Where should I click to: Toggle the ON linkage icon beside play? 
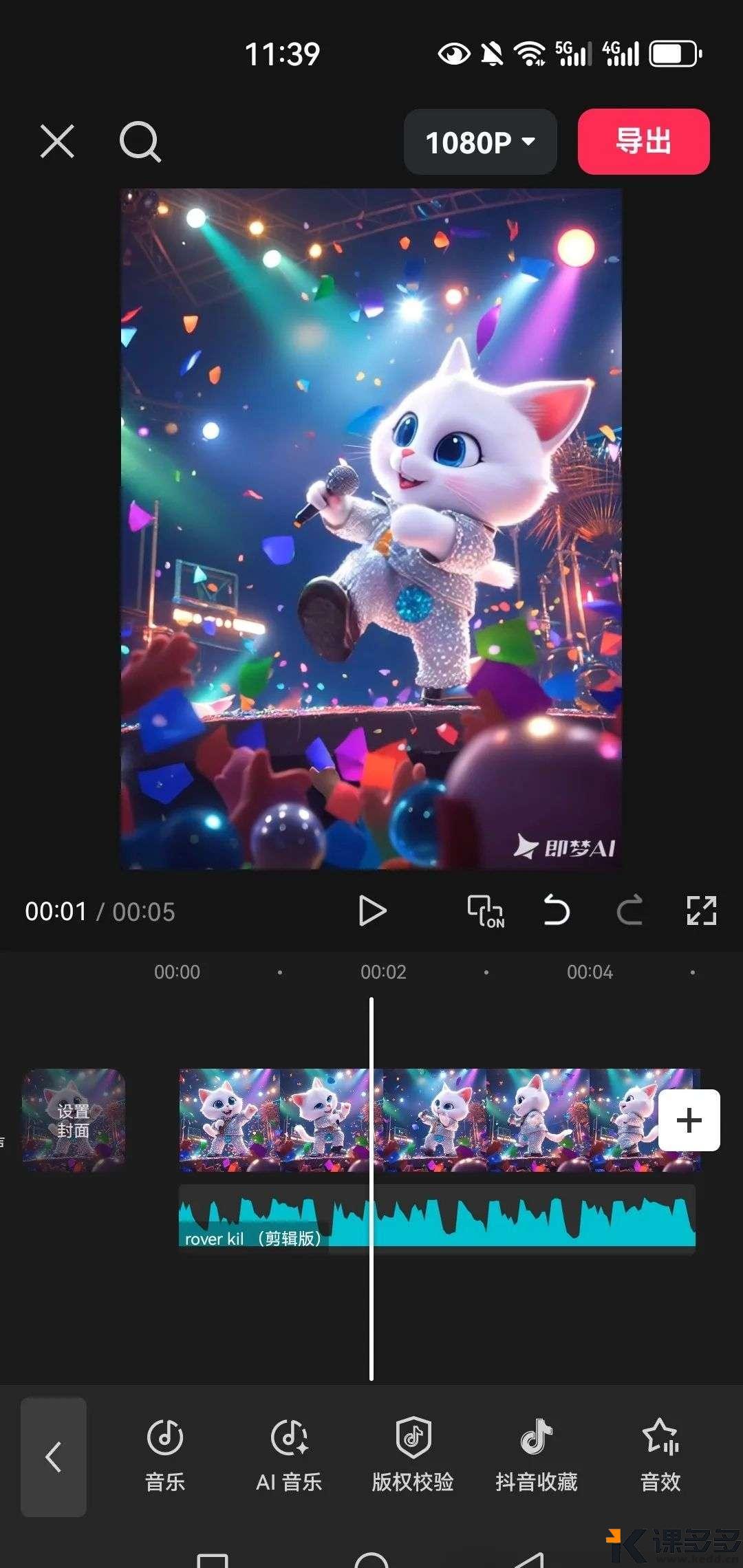click(486, 911)
